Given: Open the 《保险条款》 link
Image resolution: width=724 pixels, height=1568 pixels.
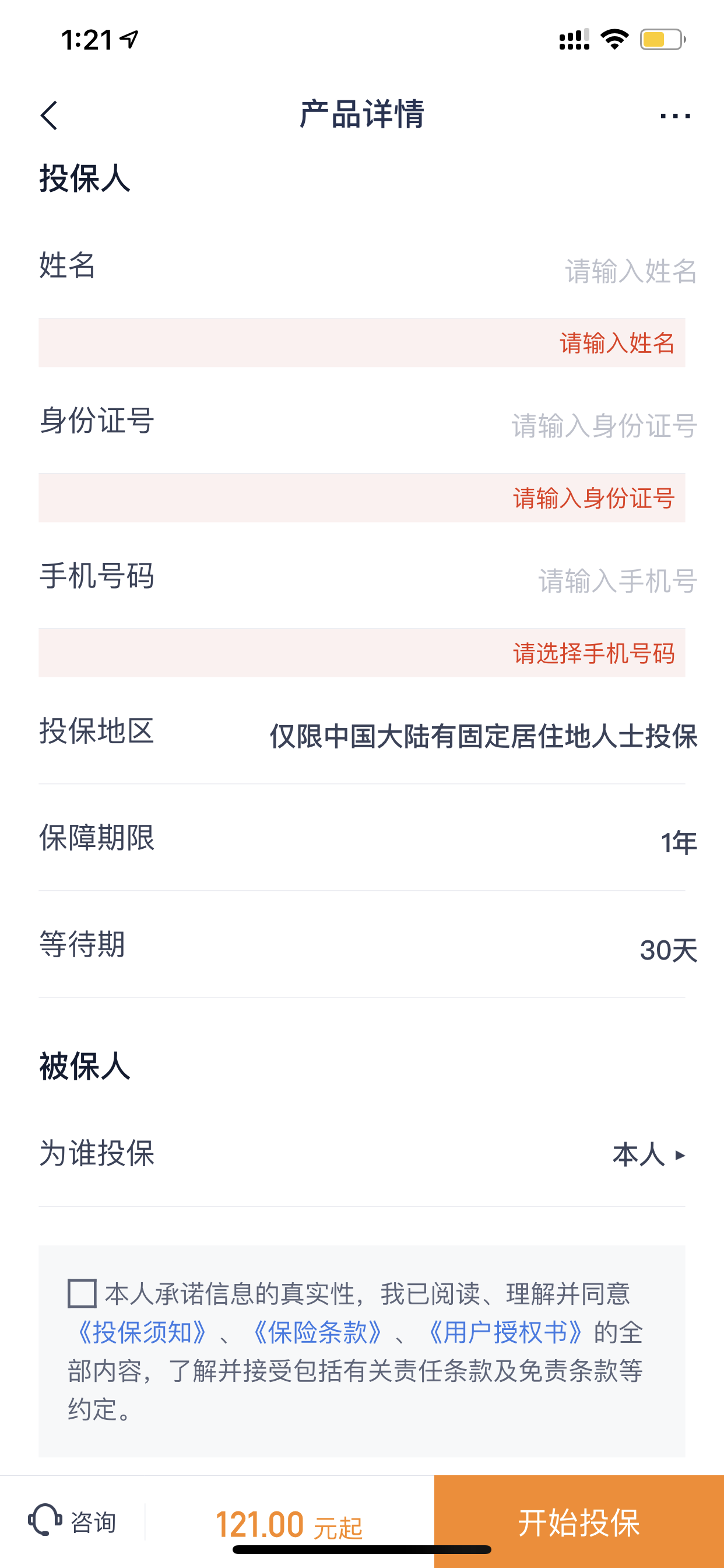Looking at the screenshot, I should tap(317, 1332).
